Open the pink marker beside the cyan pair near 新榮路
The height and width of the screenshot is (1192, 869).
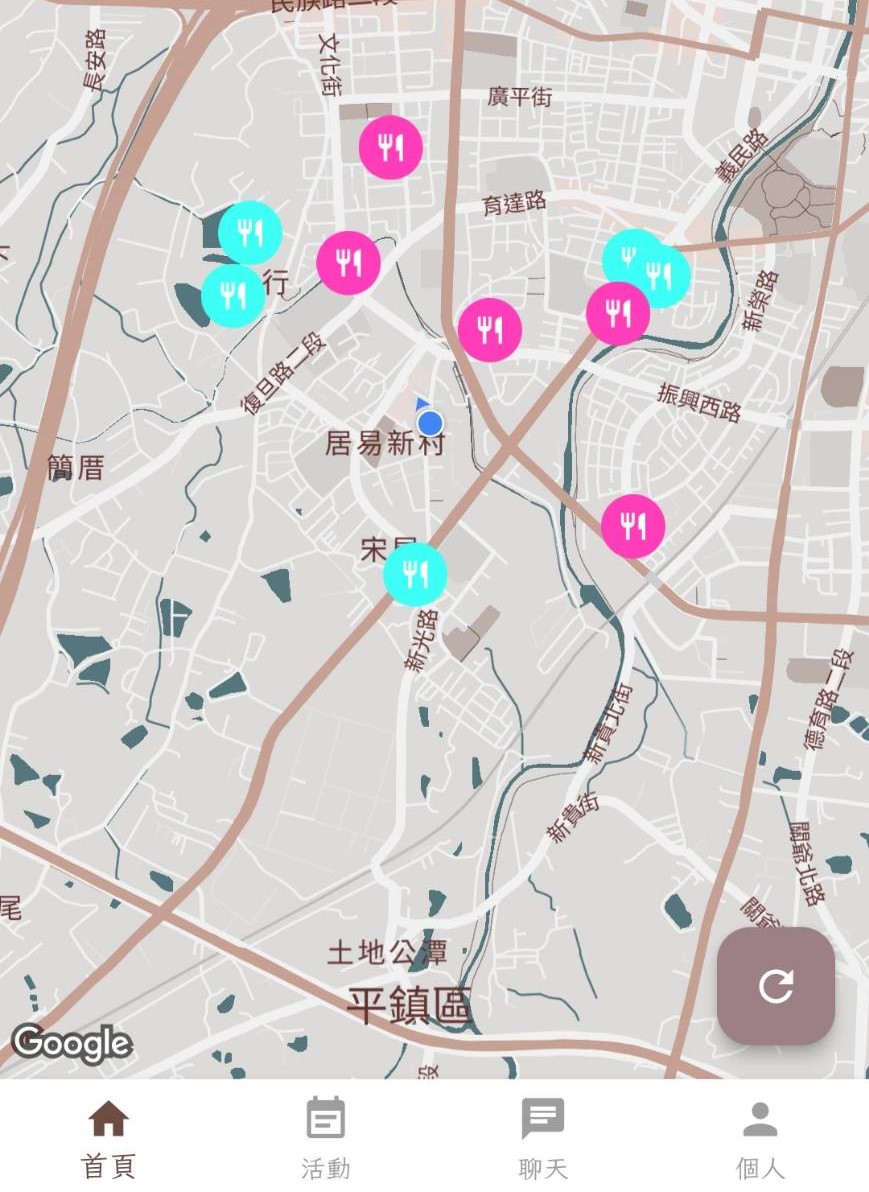click(620, 313)
